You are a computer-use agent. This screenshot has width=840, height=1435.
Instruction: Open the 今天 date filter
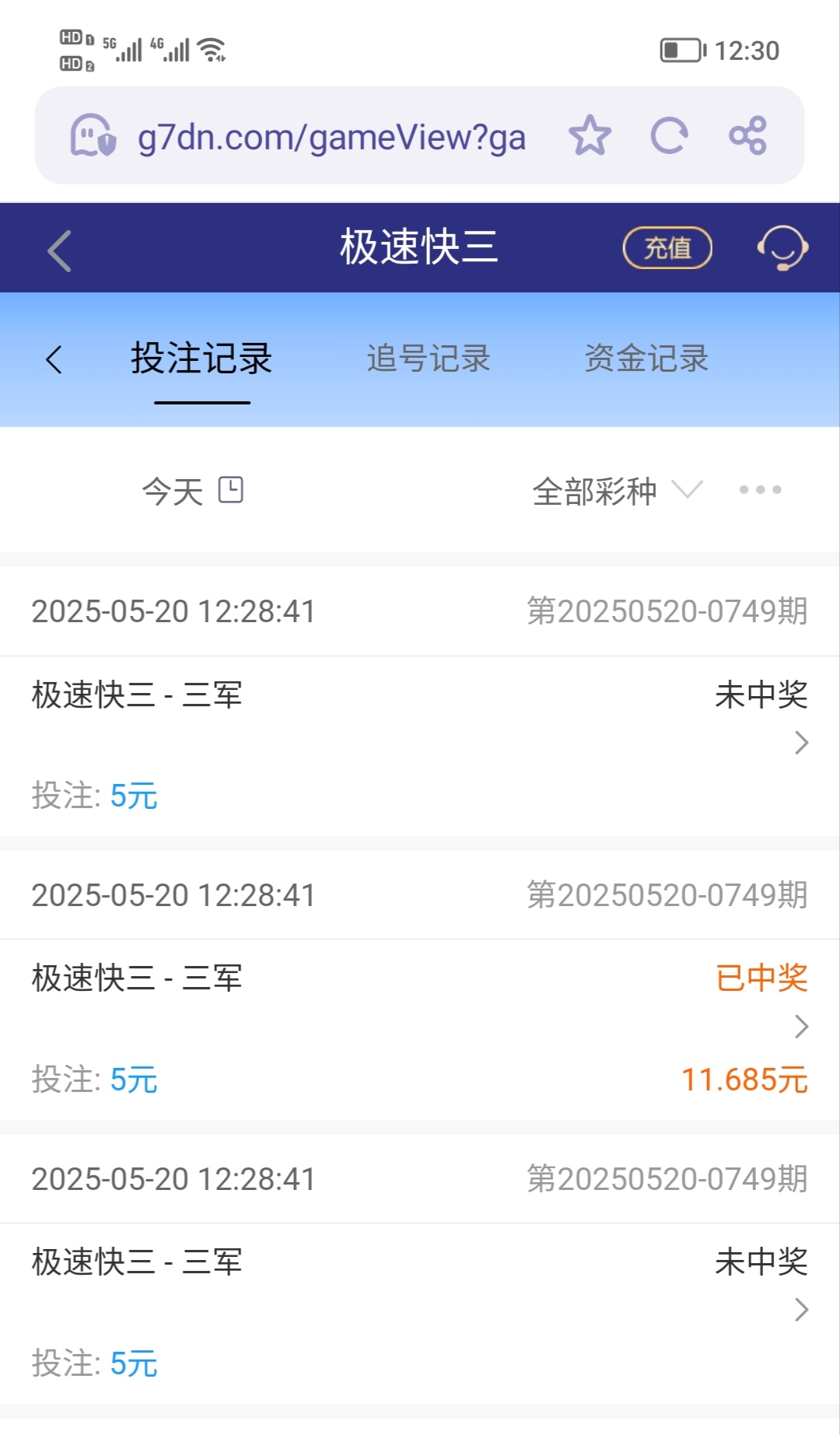(192, 491)
